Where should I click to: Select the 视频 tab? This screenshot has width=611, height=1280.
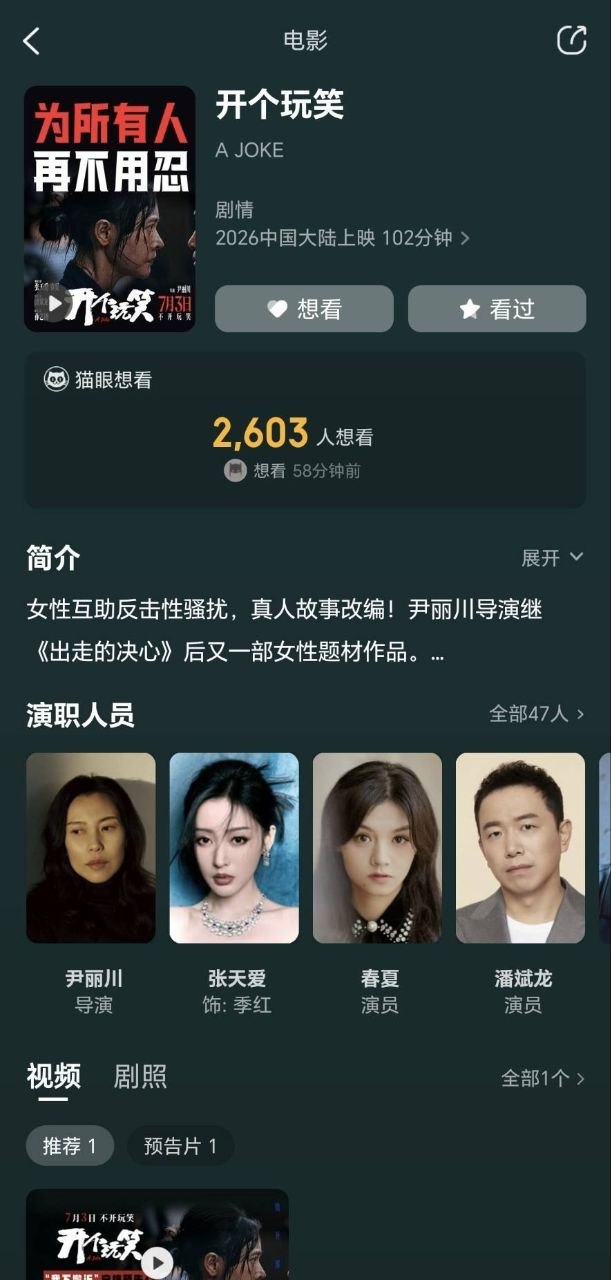click(54, 1076)
